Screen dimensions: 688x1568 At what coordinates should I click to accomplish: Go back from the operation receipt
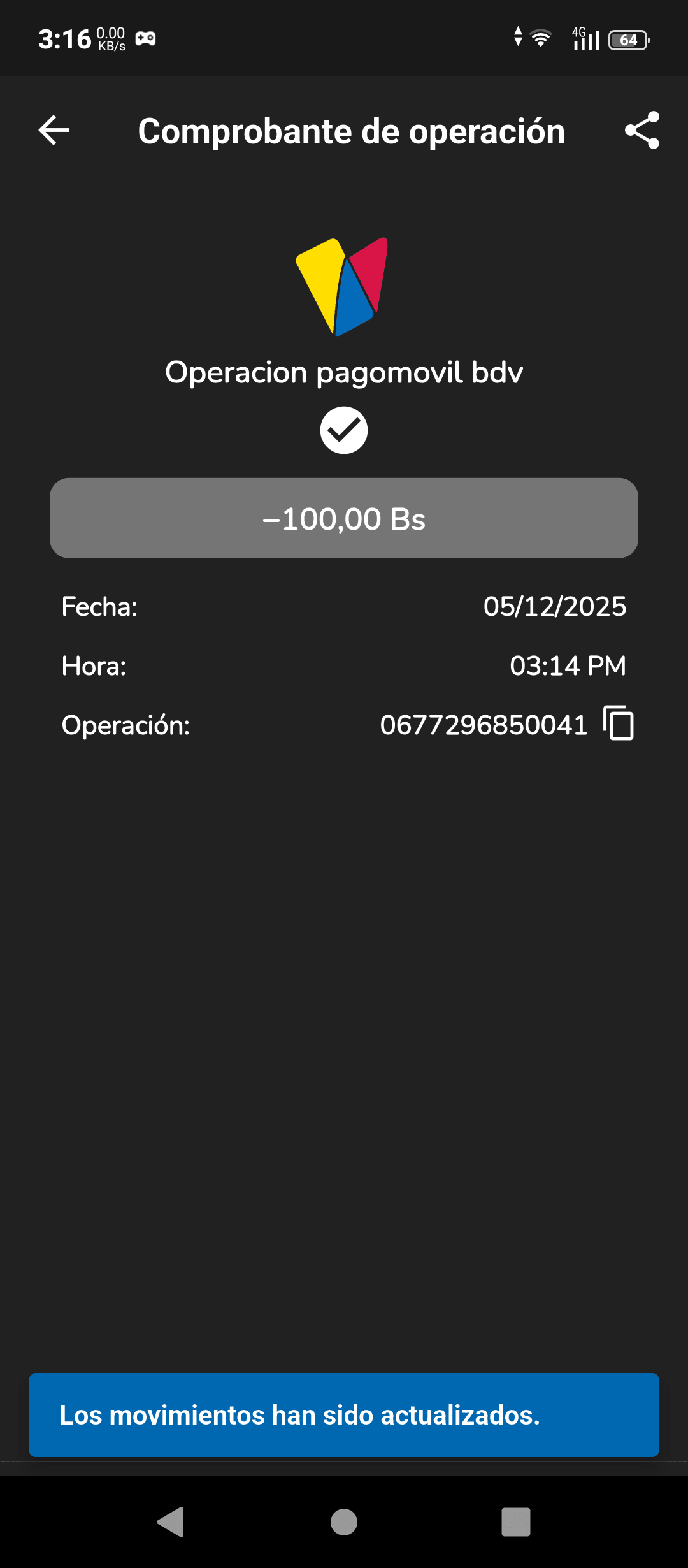[54, 131]
